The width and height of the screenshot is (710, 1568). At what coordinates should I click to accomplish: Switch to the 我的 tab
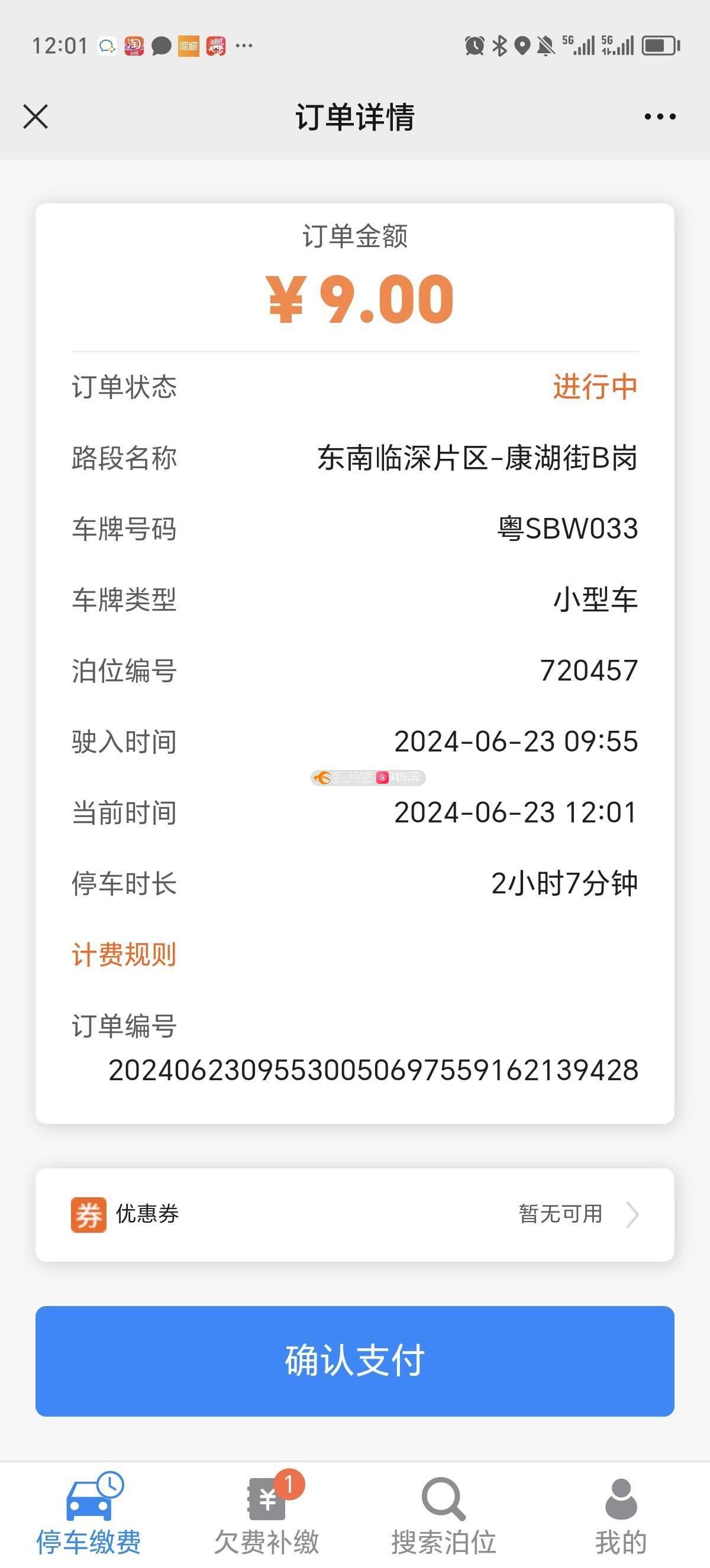(x=621, y=1514)
